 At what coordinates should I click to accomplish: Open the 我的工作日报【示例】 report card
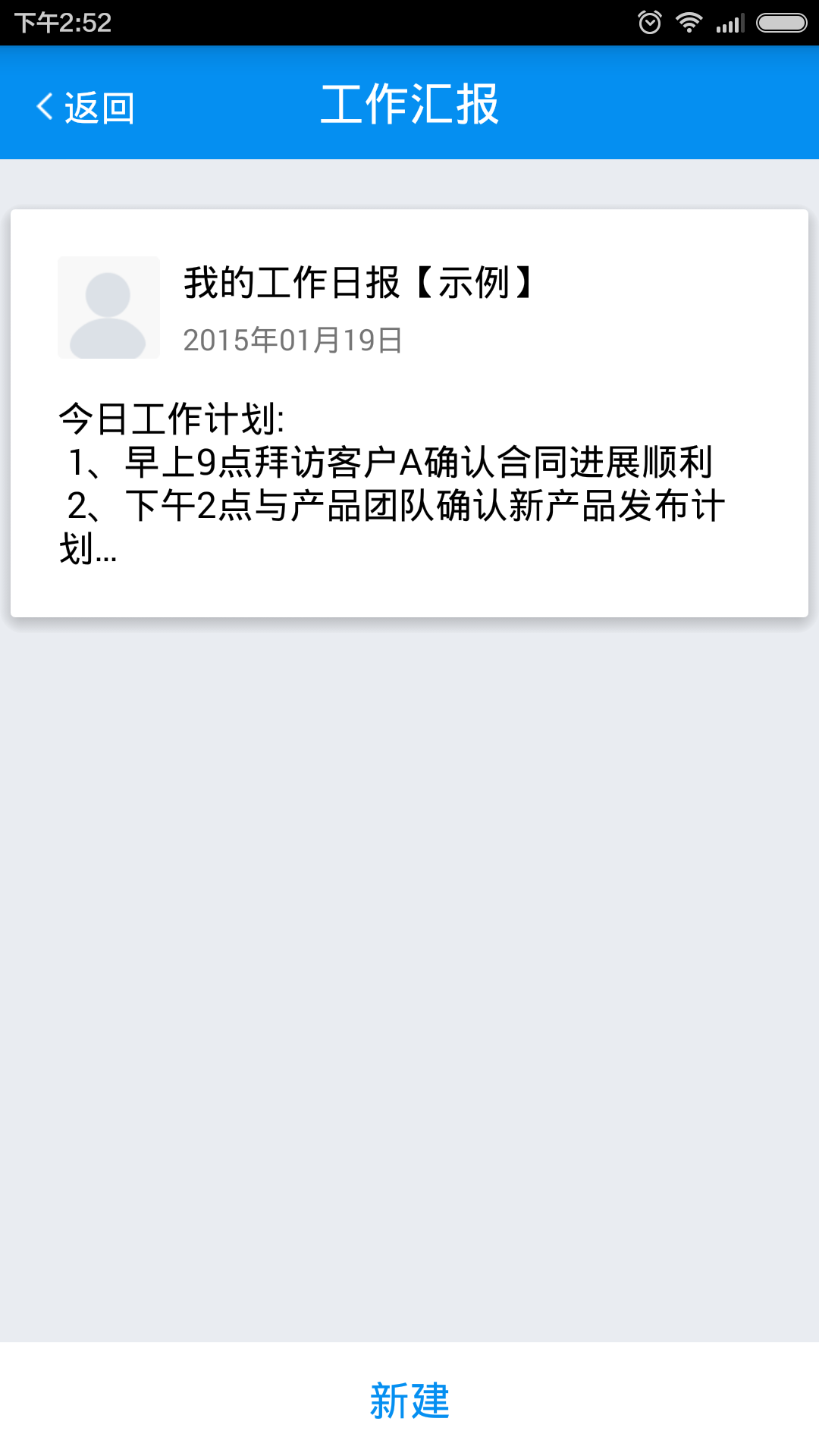pos(409,413)
